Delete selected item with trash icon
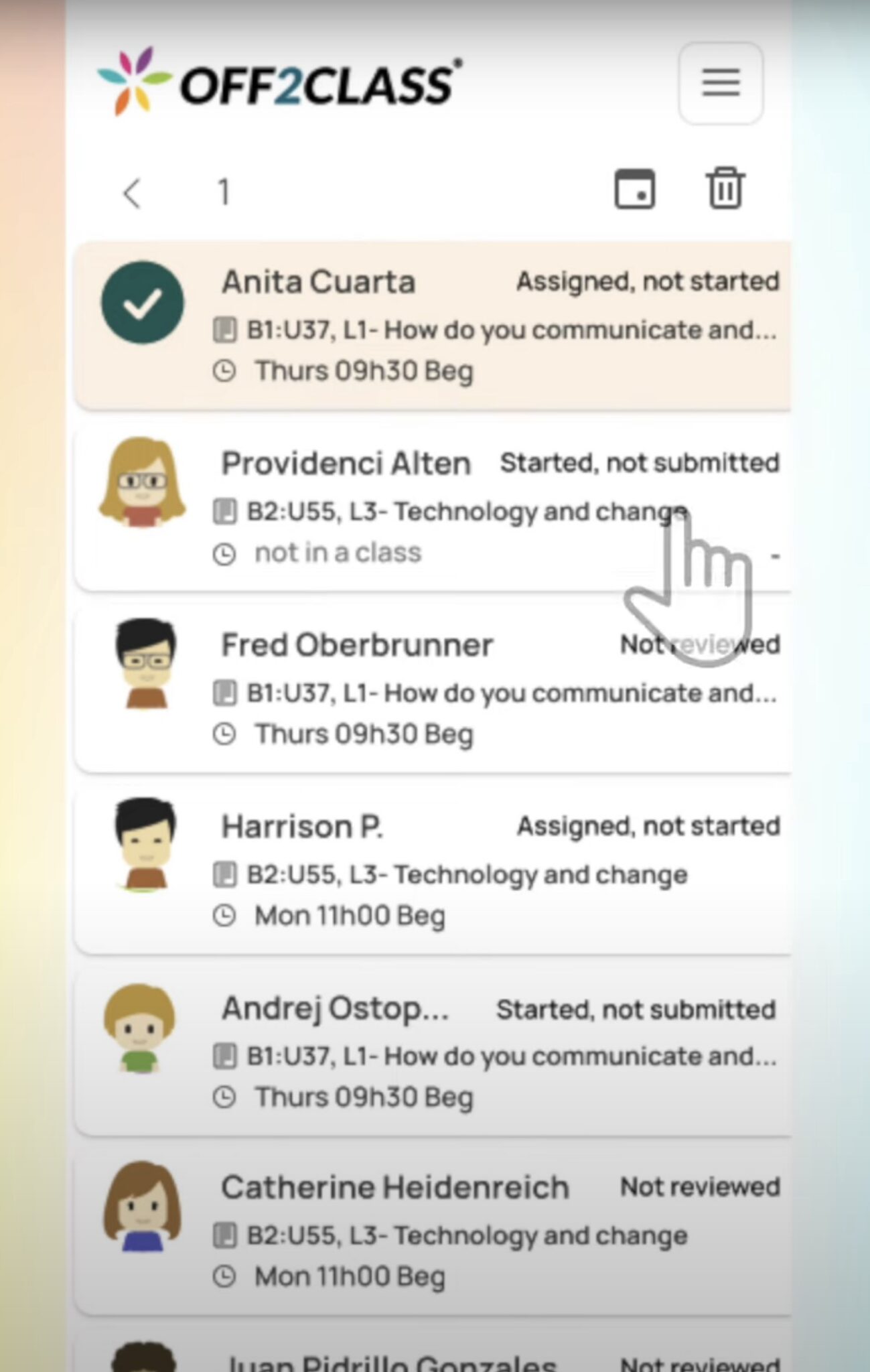 pos(725,190)
